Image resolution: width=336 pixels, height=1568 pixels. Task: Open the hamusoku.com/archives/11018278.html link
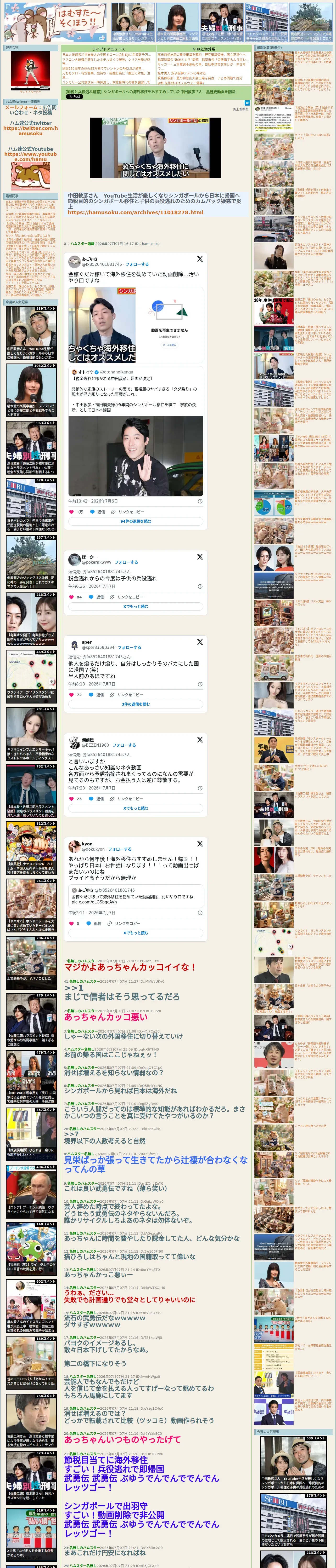135,212
